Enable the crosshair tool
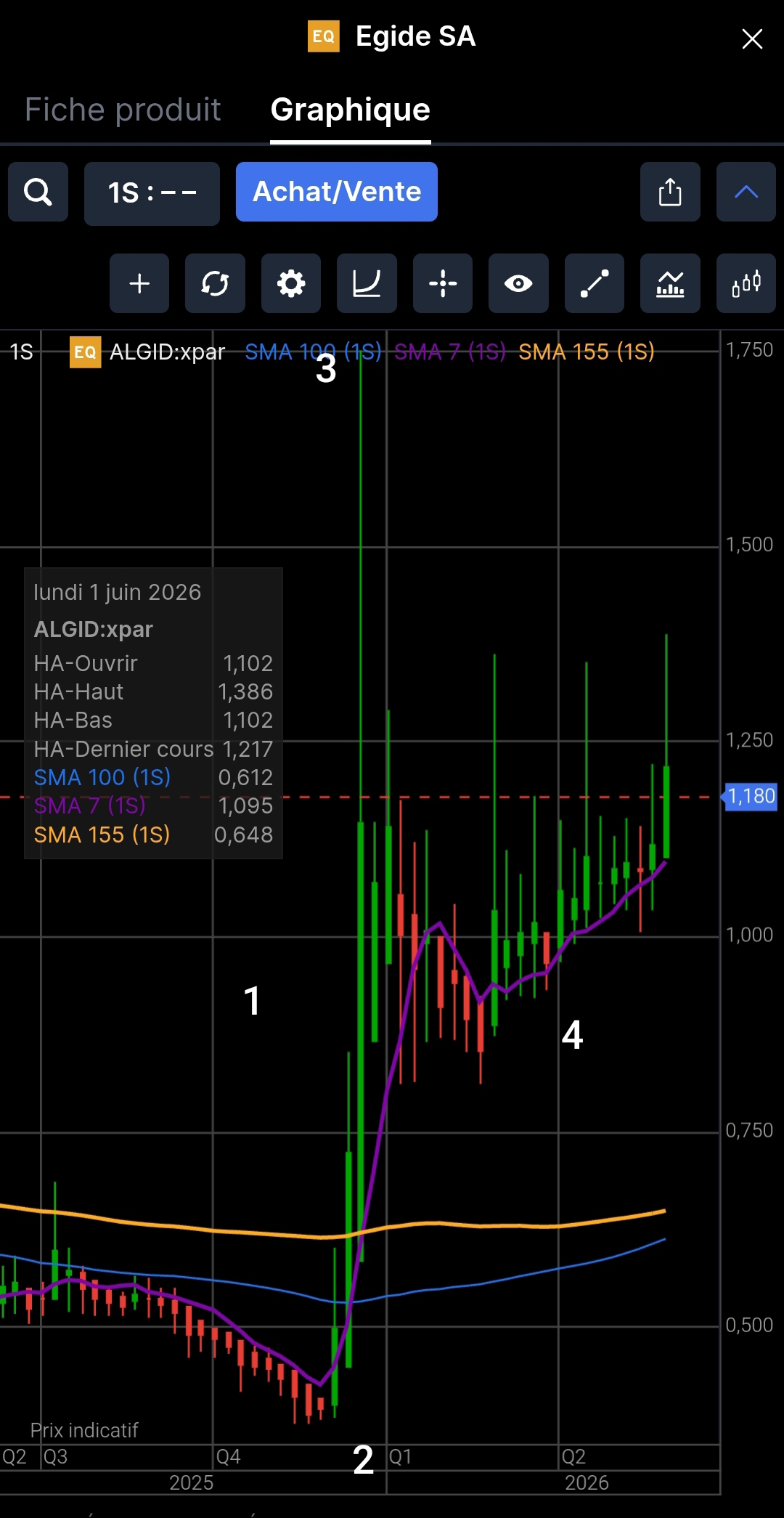 pyautogui.click(x=443, y=283)
